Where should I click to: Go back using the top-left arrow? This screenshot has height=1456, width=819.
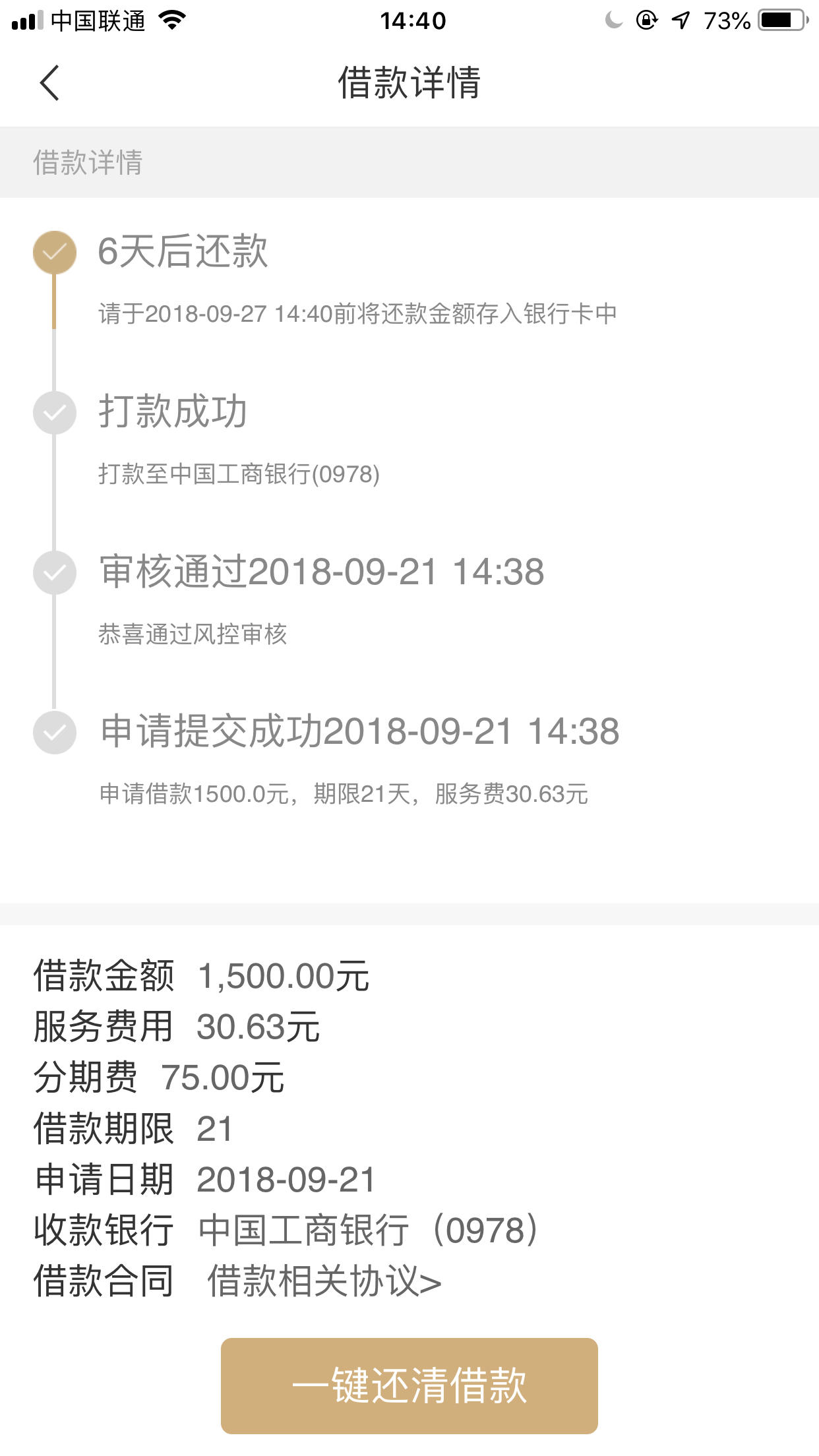pos(49,83)
